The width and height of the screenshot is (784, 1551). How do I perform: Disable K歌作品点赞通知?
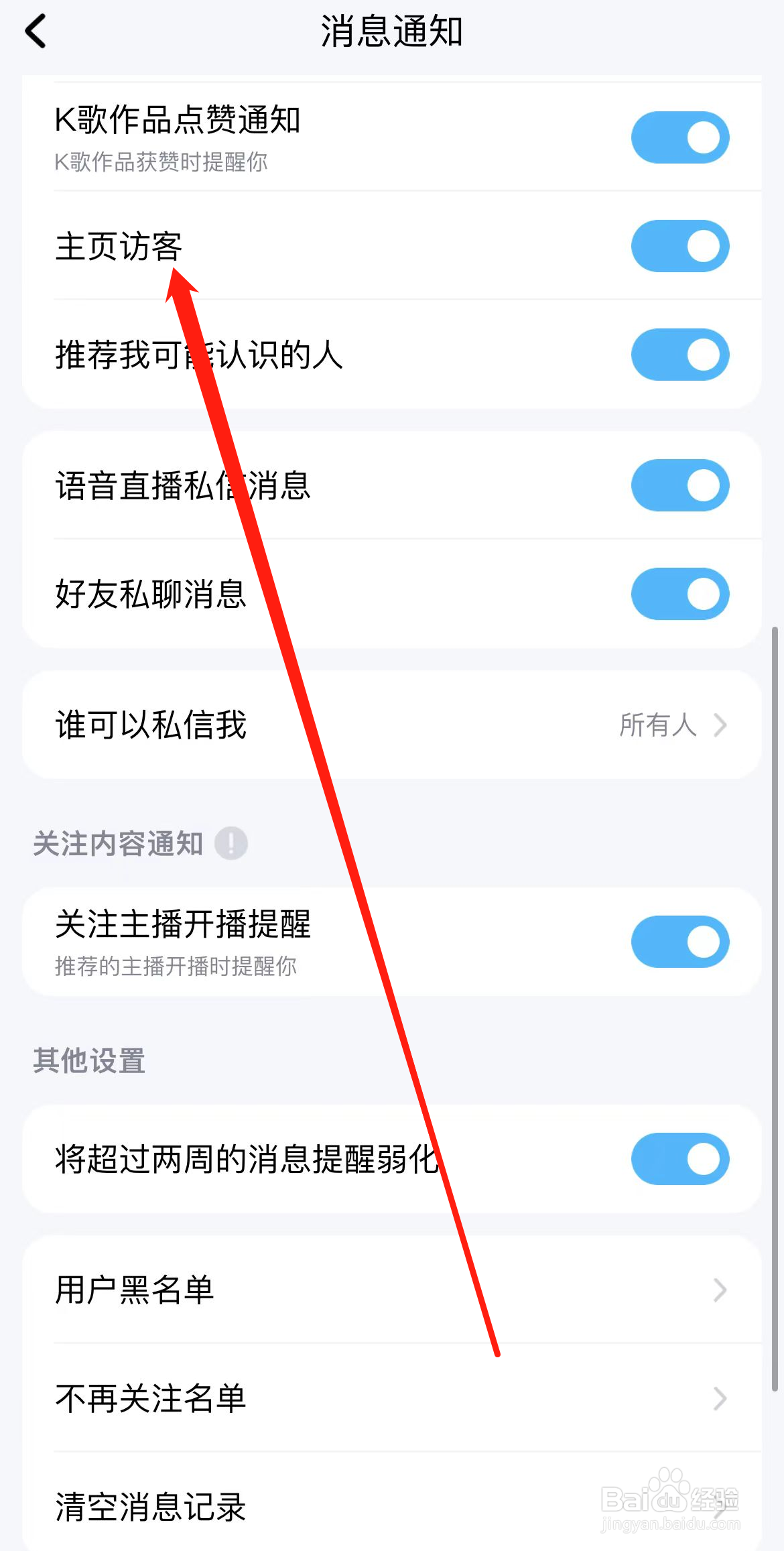click(x=680, y=137)
